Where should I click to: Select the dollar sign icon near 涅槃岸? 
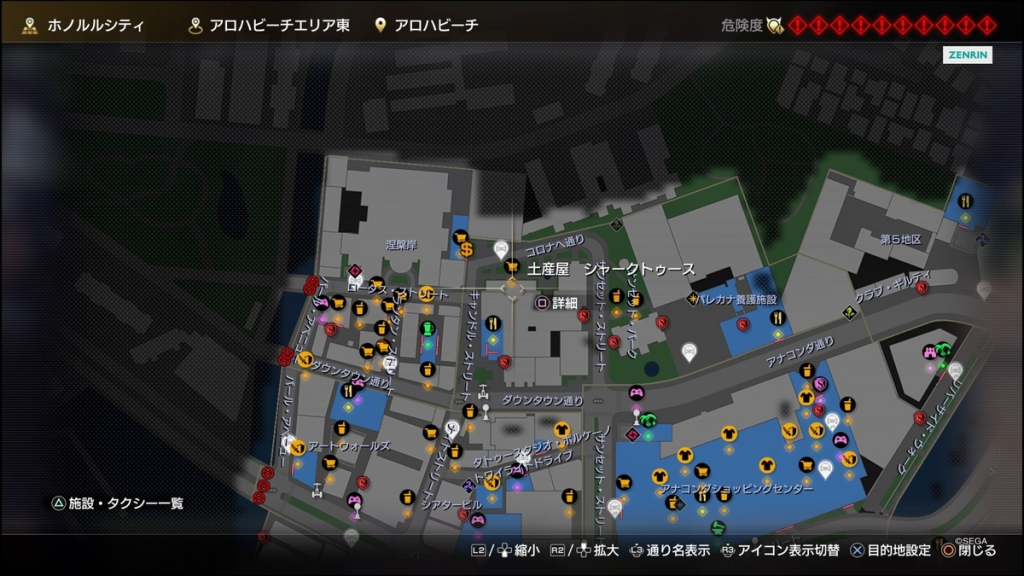point(467,249)
